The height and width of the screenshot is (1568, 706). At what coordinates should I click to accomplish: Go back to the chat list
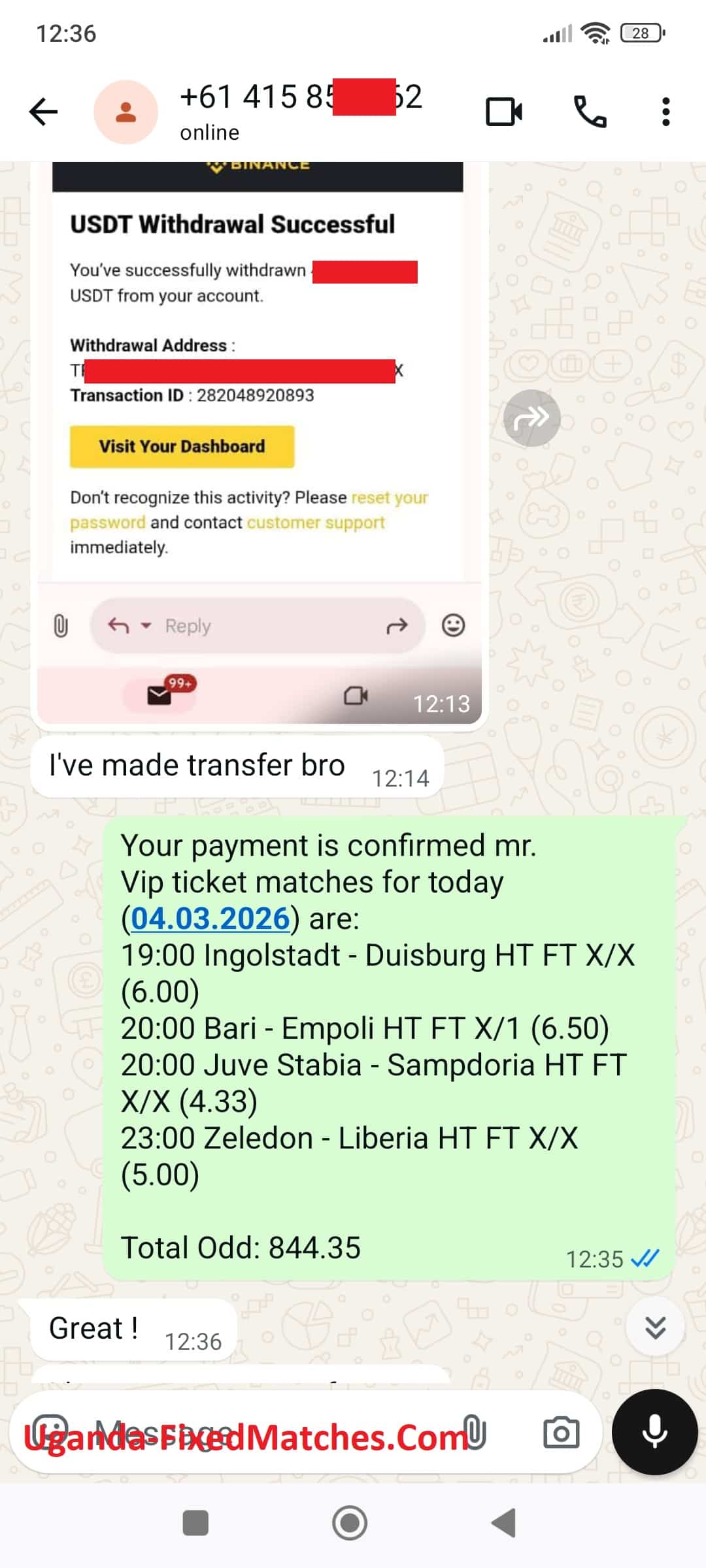44,112
